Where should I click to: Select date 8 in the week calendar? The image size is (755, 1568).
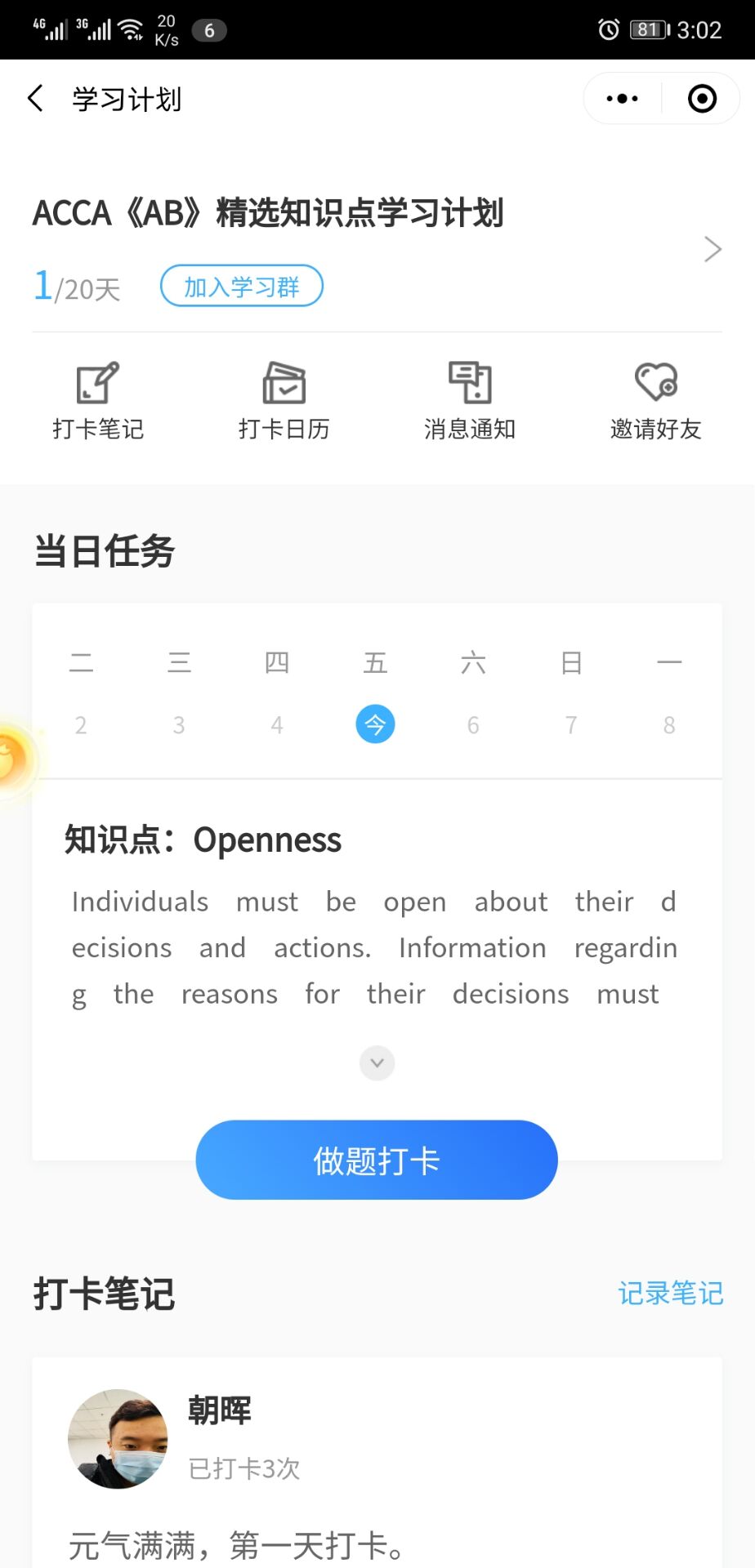click(669, 724)
